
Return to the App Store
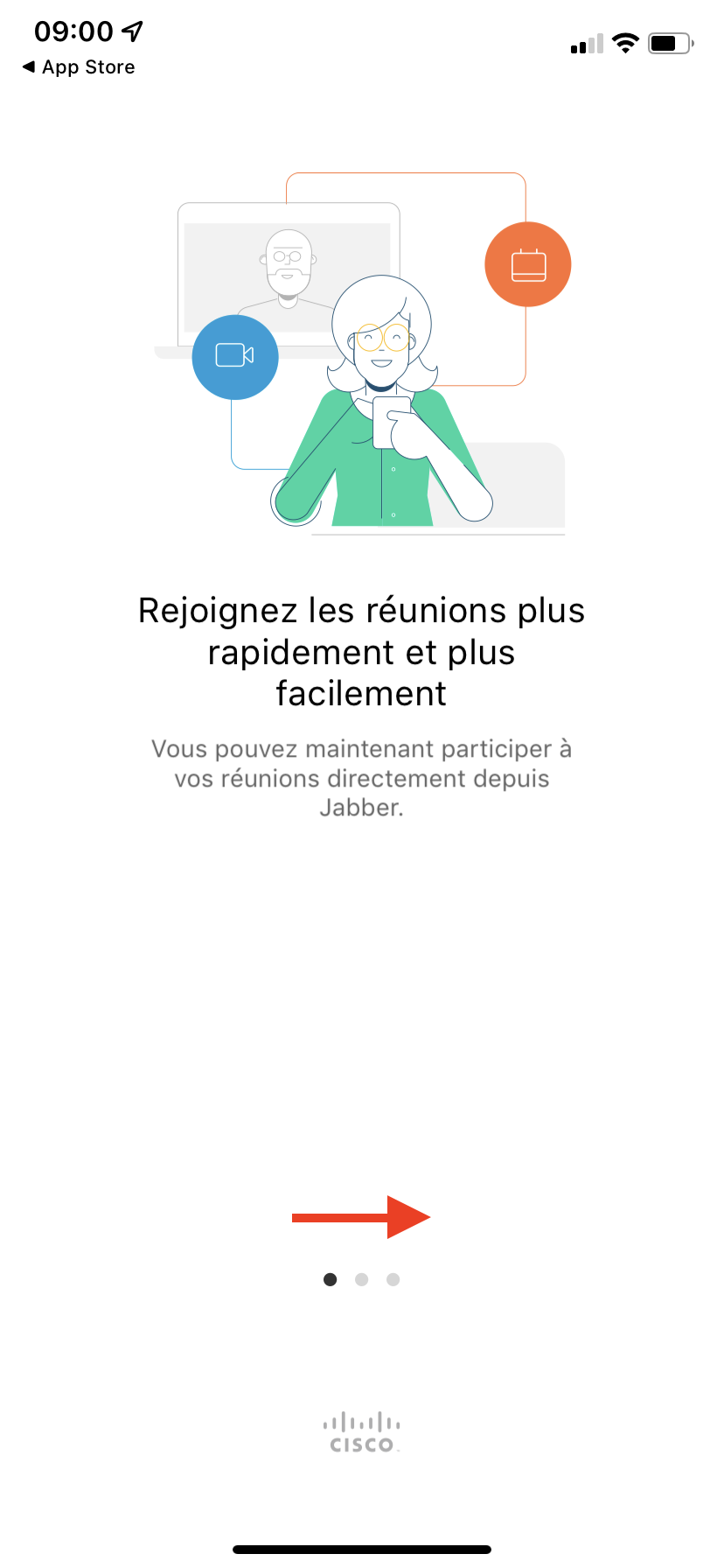point(78,67)
